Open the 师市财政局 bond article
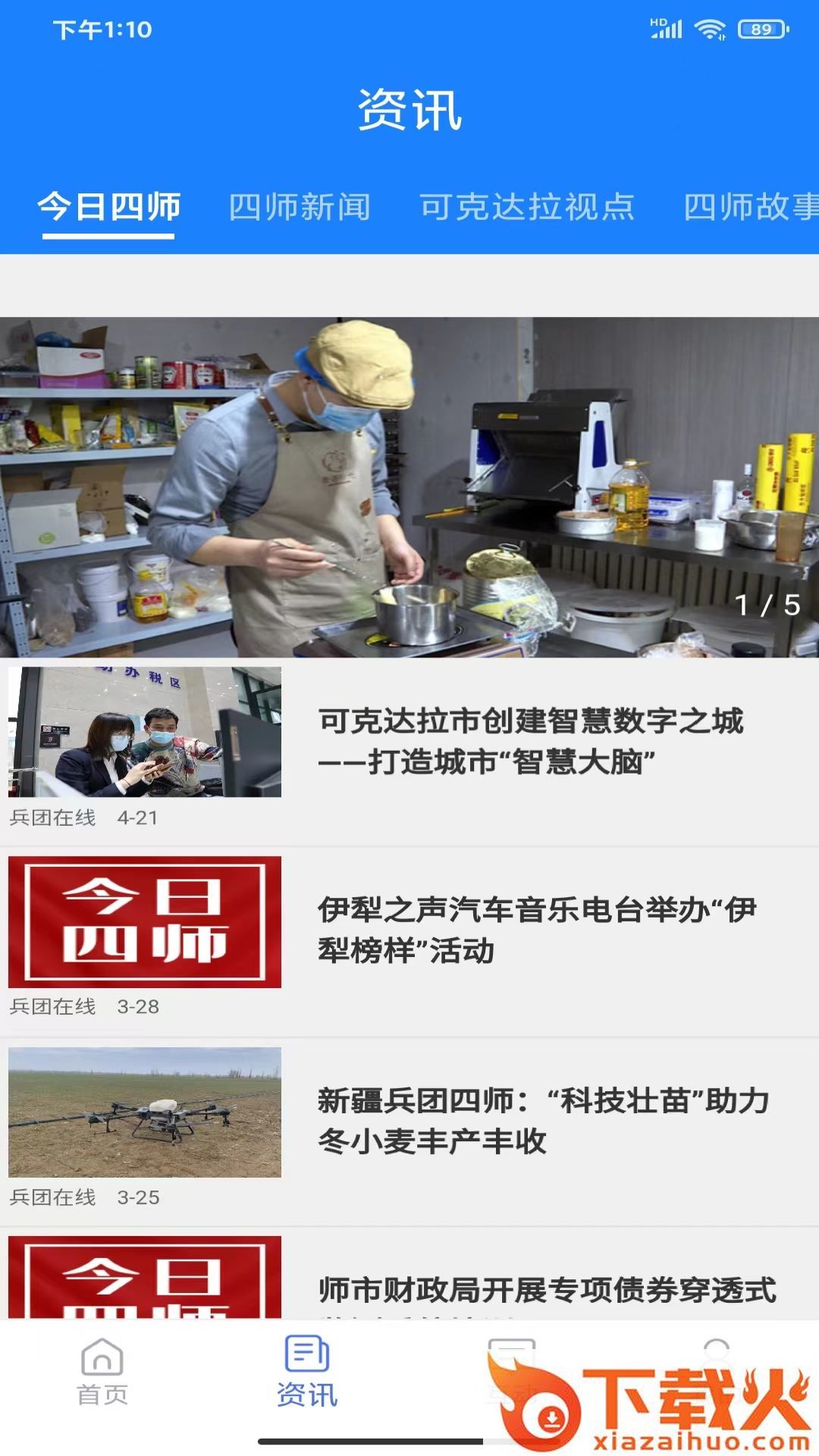819x1456 pixels. (546, 1289)
